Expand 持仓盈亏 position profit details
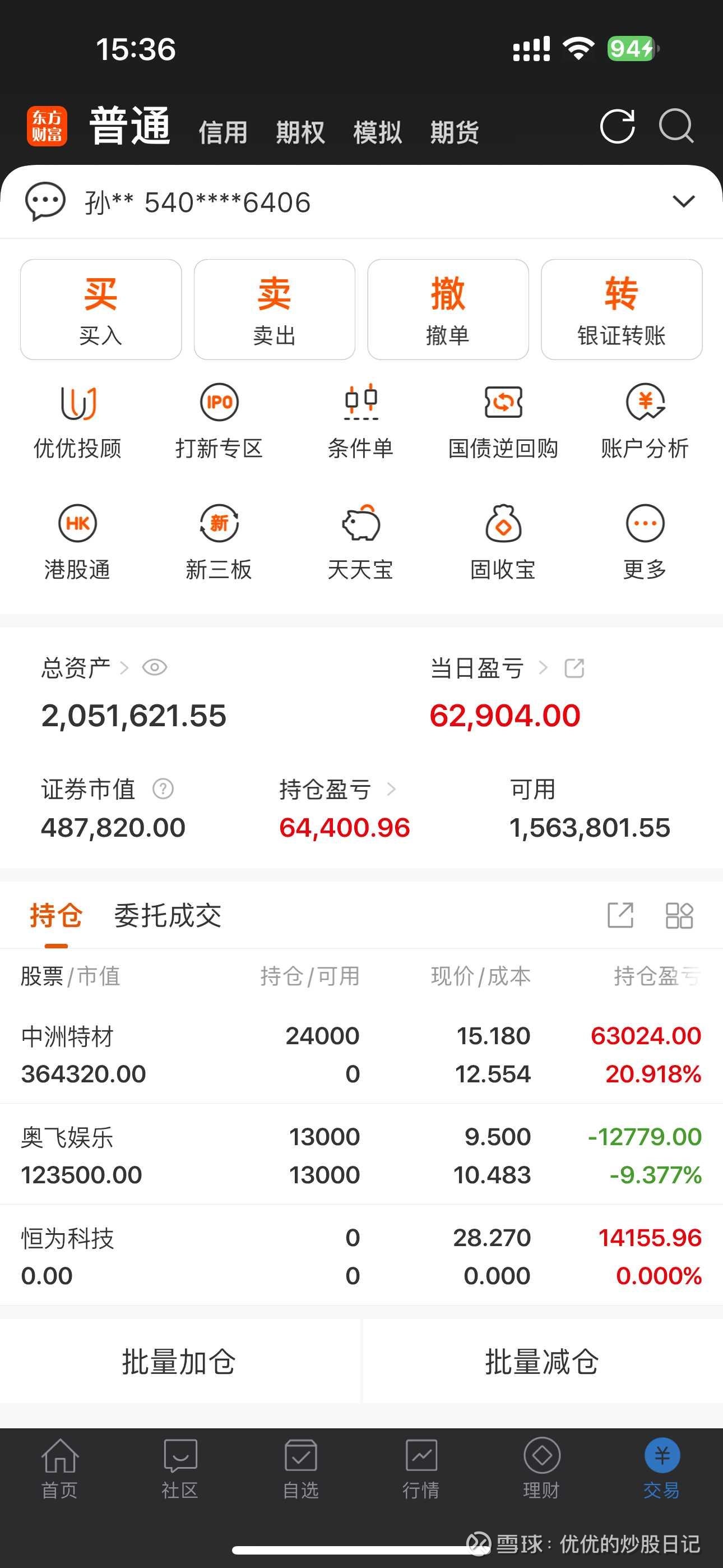This screenshot has width=723, height=1568. coord(392,790)
